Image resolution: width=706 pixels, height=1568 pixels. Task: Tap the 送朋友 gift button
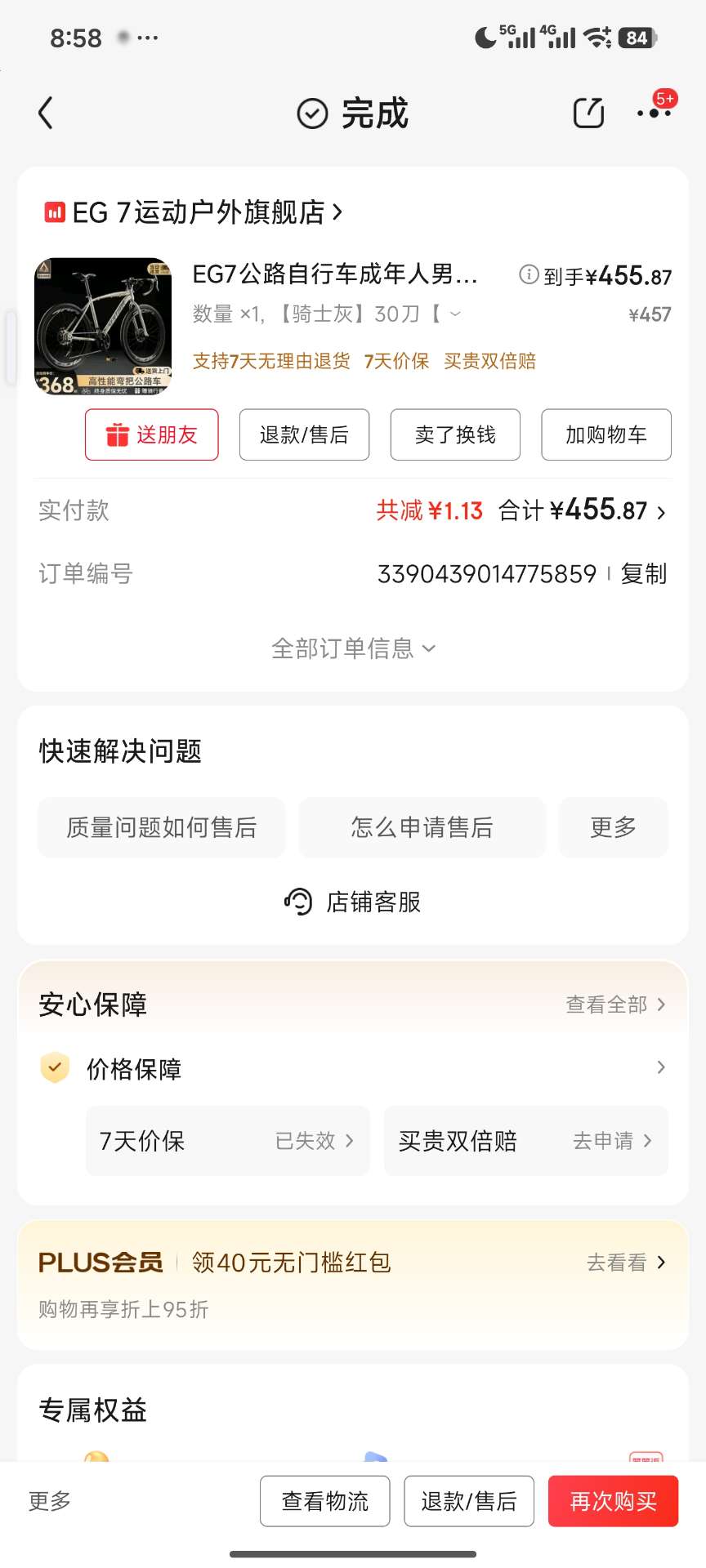[152, 434]
